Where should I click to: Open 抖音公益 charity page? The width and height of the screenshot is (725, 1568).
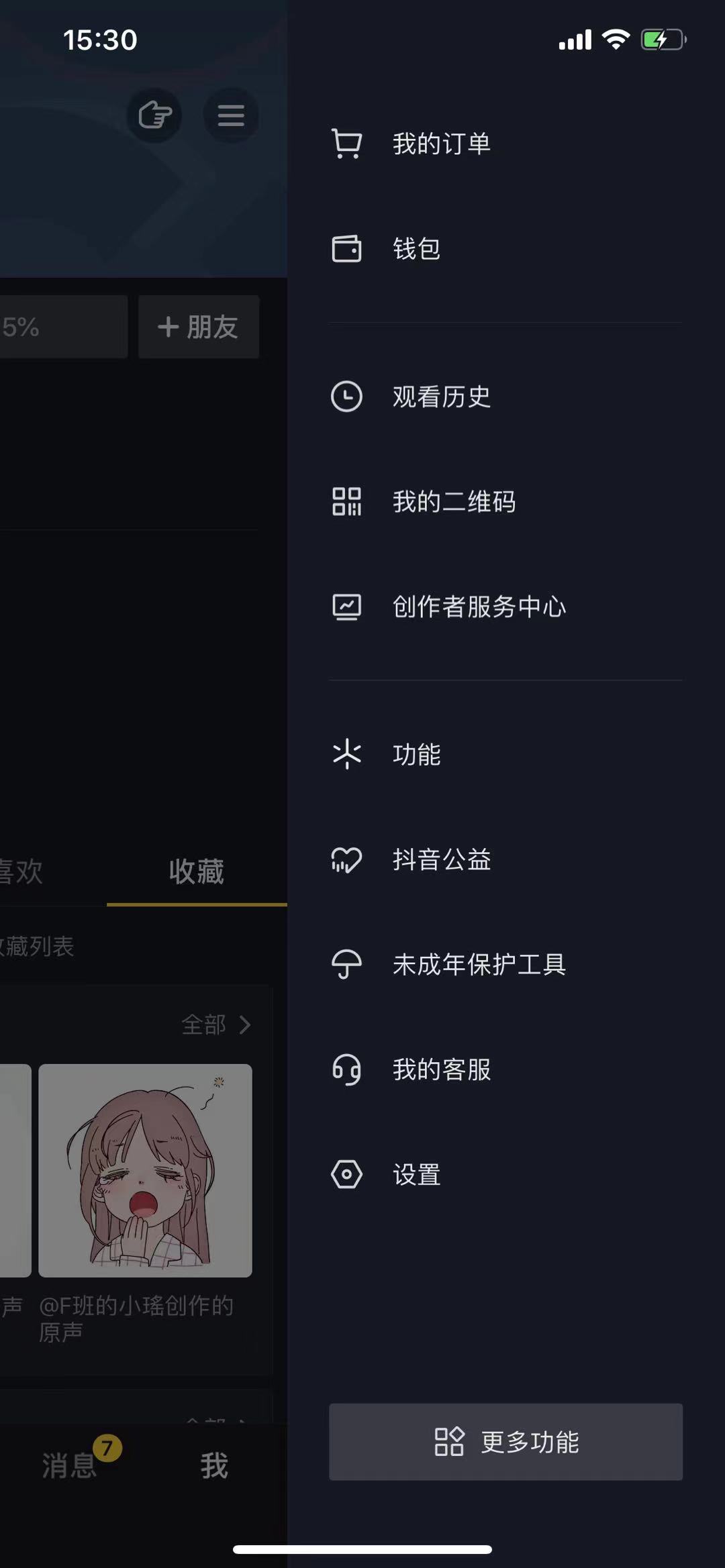441,859
